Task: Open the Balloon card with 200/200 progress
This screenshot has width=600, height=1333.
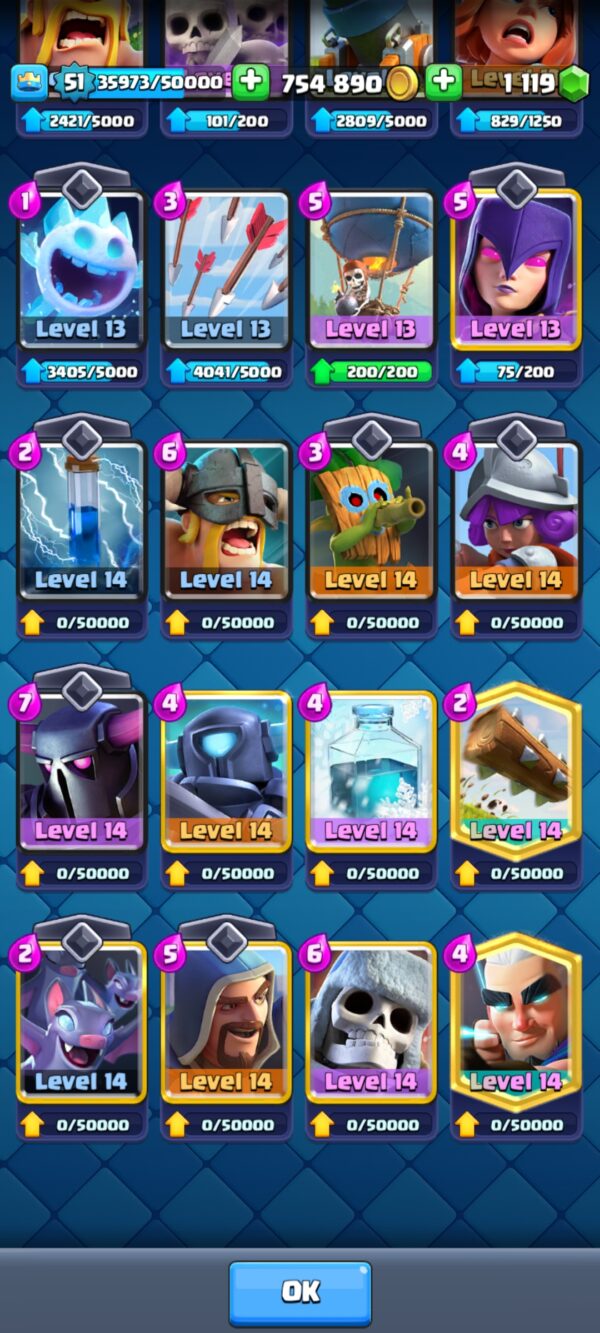Action: (x=371, y=270)
